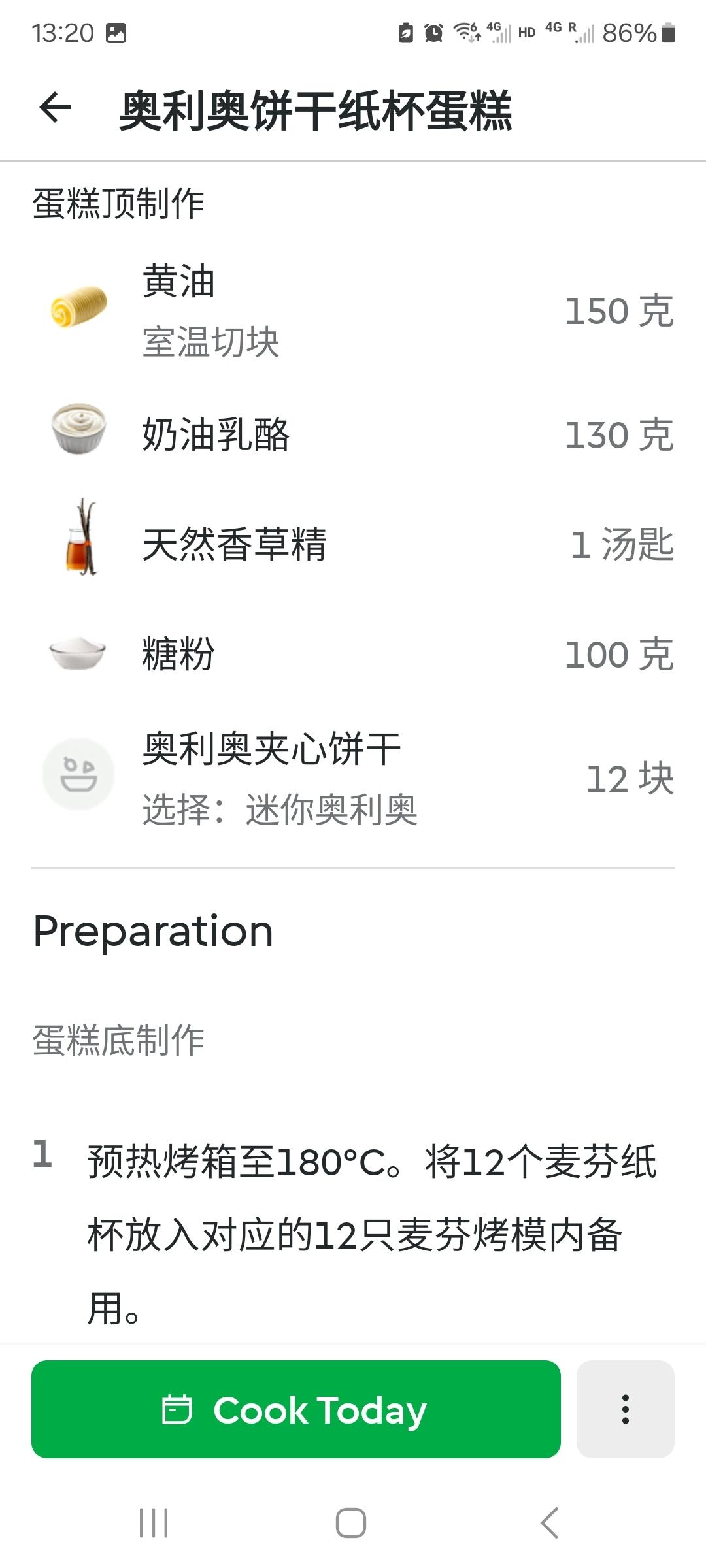The height and width of the screenshot is (1568, 706).
Task: Open the three-dot more options button
Action: (x=625, y=1409)
